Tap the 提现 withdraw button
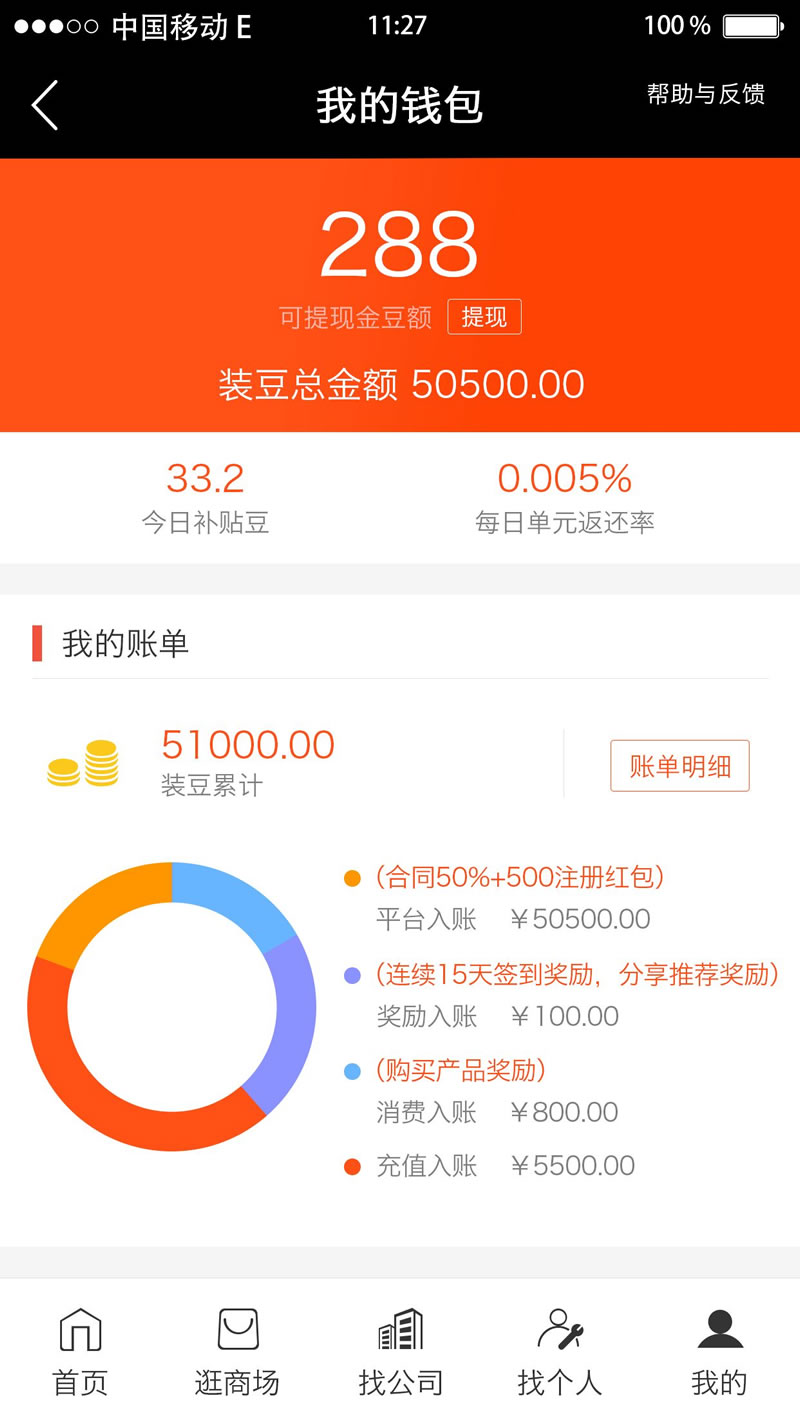This screenshot has width=800, height=1422. click(484, 317)
